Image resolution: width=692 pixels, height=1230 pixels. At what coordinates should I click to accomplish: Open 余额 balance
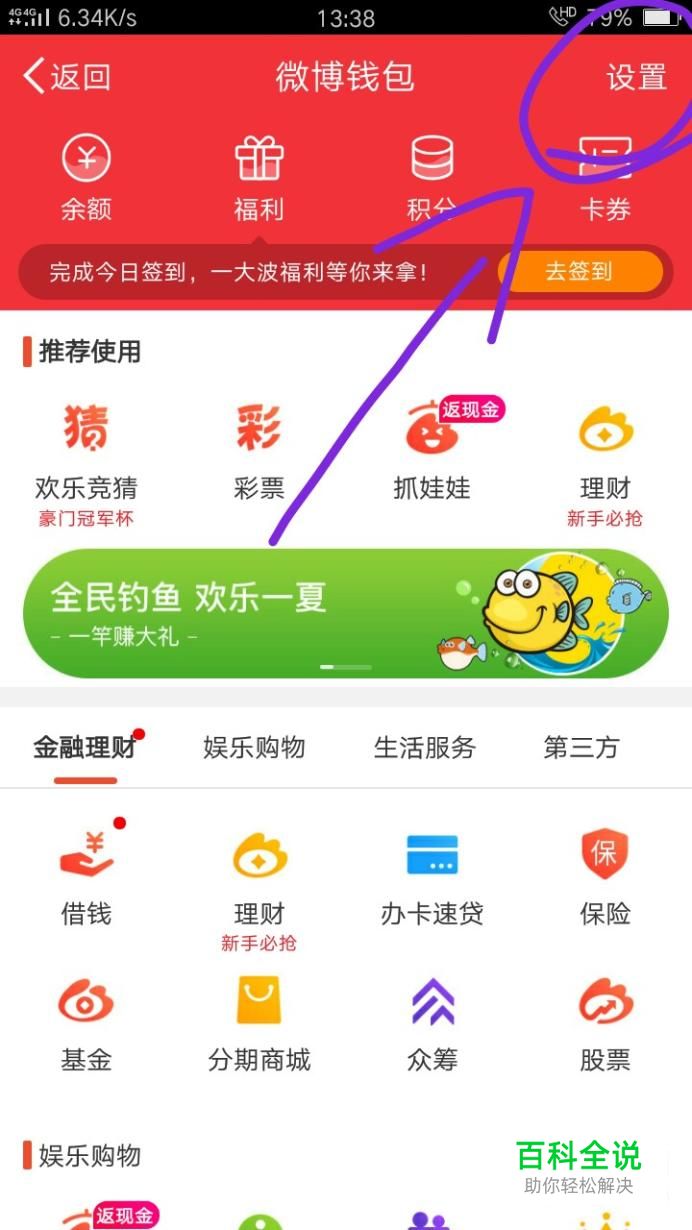tap(86, 178)
